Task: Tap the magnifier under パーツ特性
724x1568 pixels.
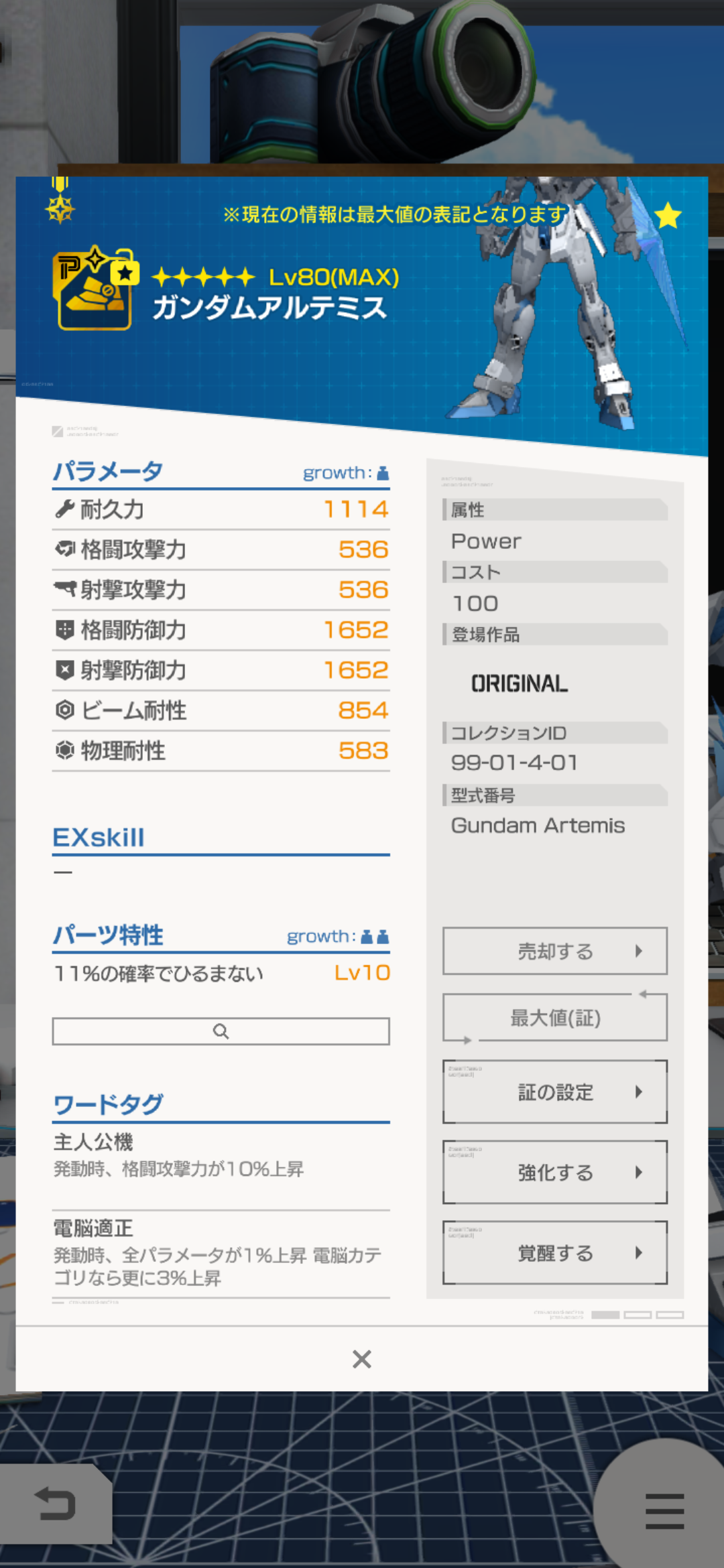Action: [x=221, y=1031]
